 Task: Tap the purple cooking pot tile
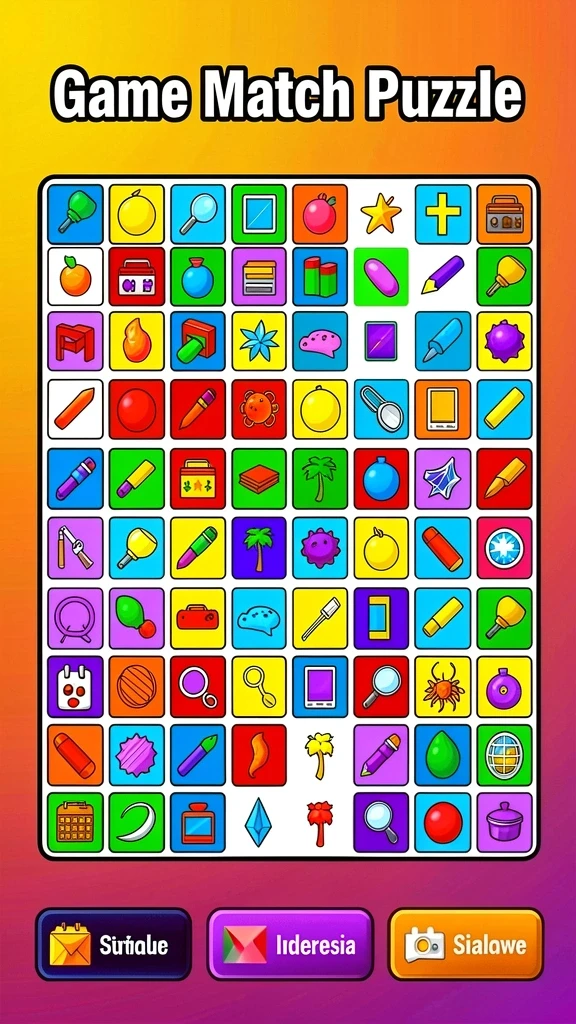[x=504, y=822]
